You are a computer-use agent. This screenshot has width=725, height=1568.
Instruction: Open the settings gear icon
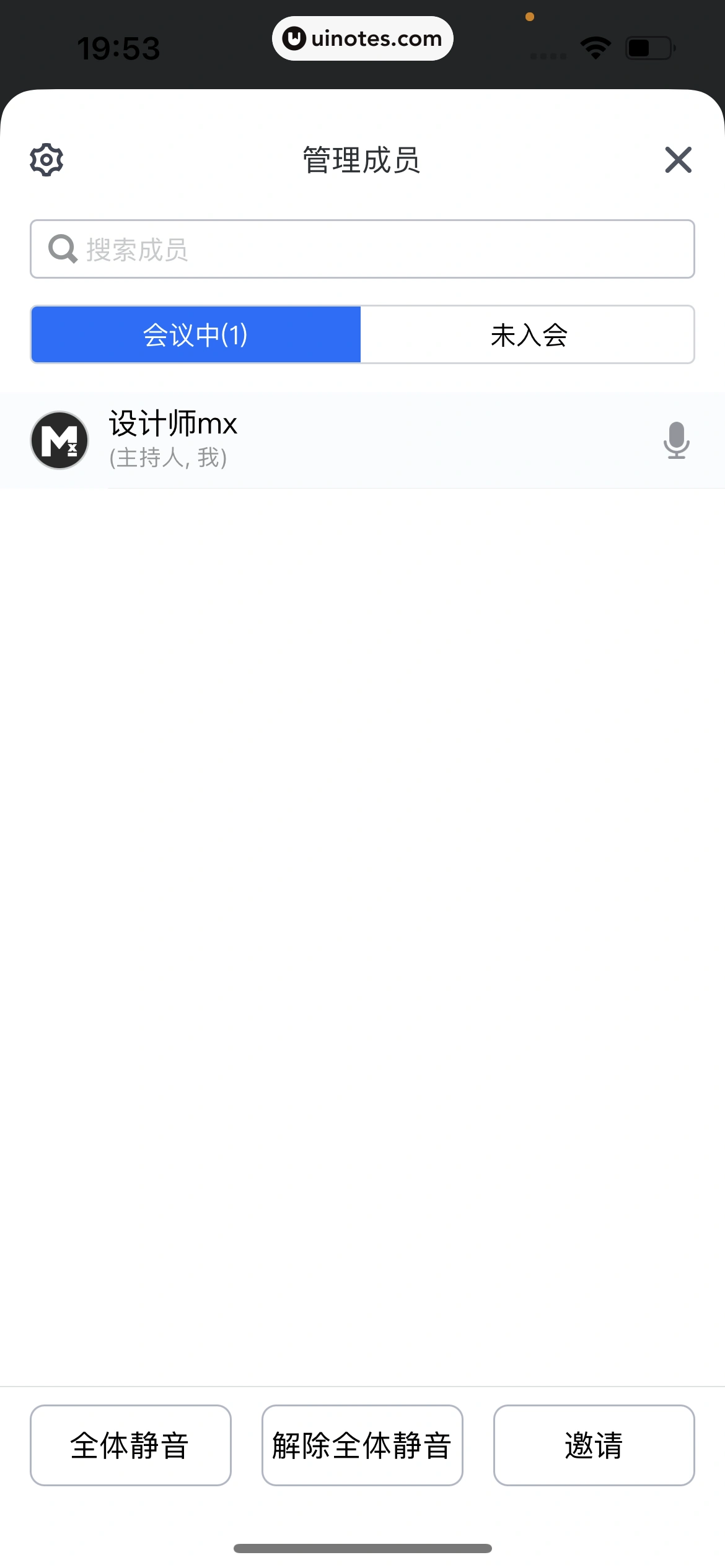pyautogui.click(x=46, y=160)
